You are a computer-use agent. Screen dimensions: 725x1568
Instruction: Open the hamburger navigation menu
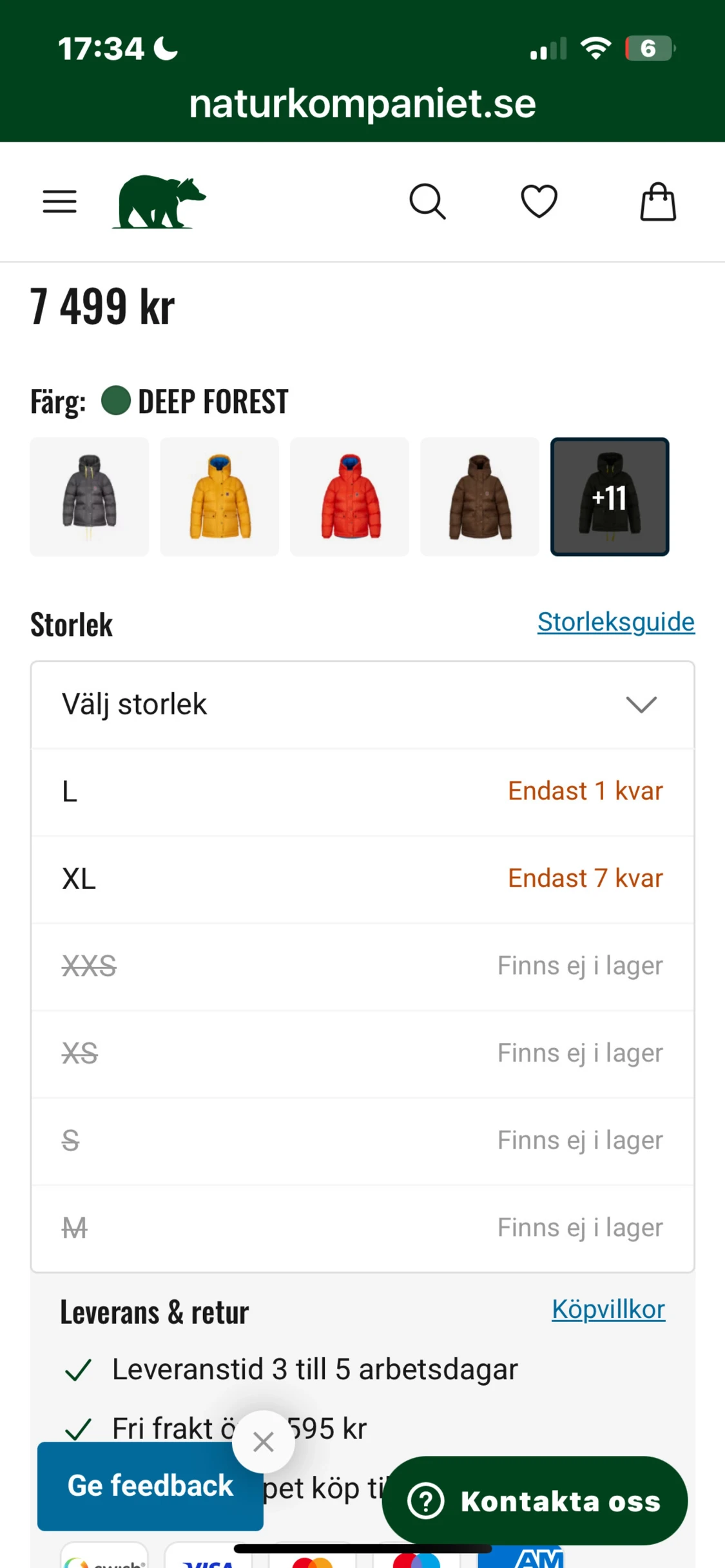59,201
